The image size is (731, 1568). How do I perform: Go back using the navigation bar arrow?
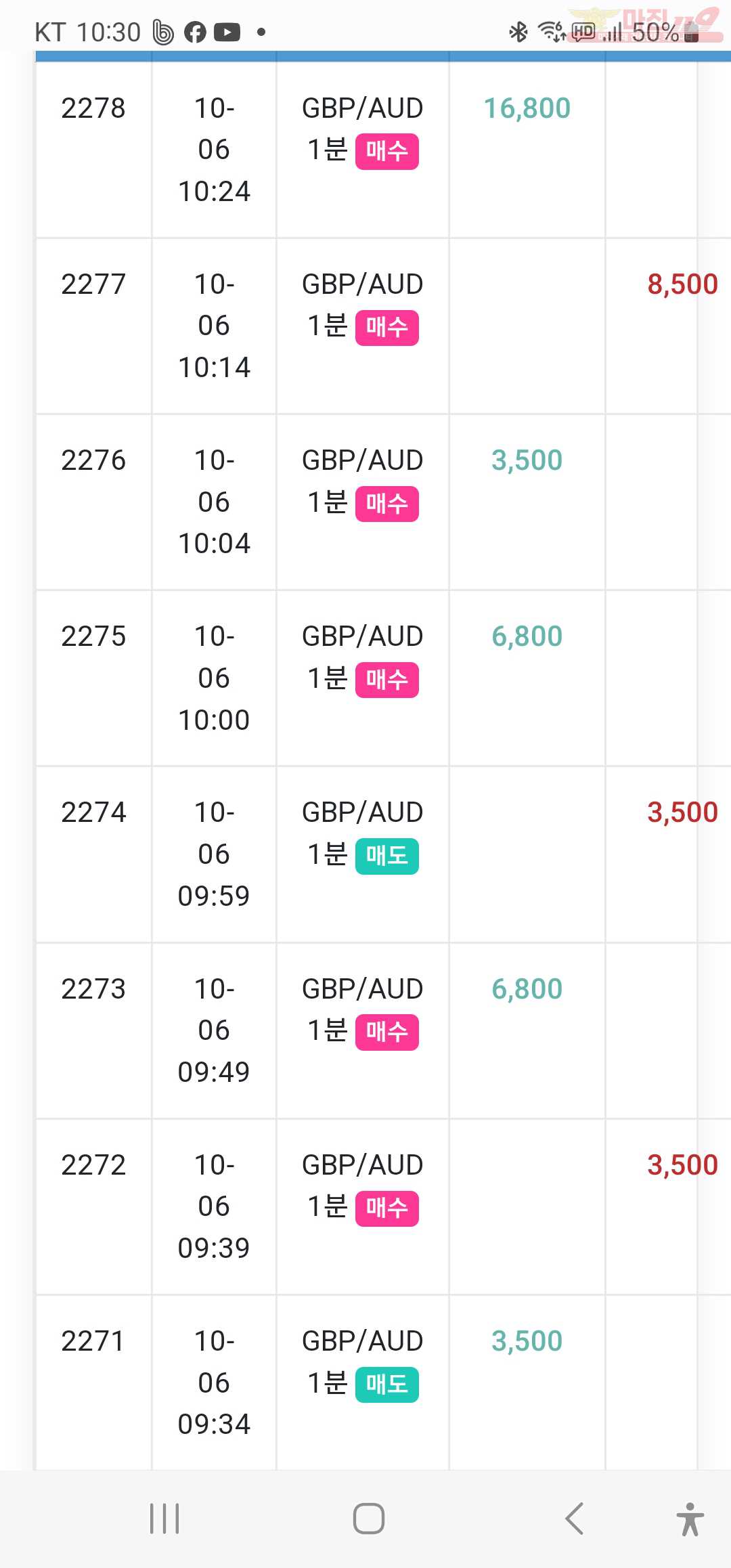point(574,1519)
